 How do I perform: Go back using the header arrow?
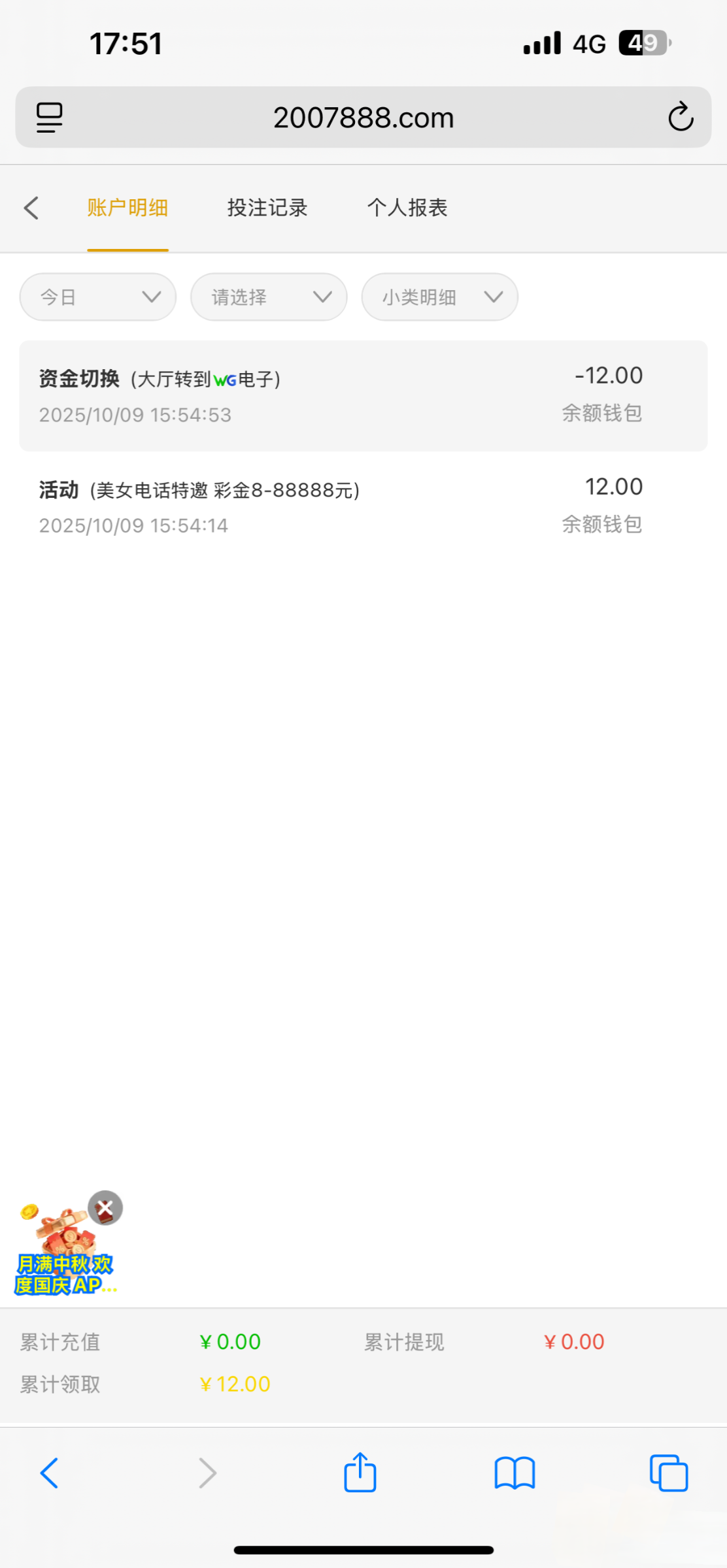(x=31, y=208)
